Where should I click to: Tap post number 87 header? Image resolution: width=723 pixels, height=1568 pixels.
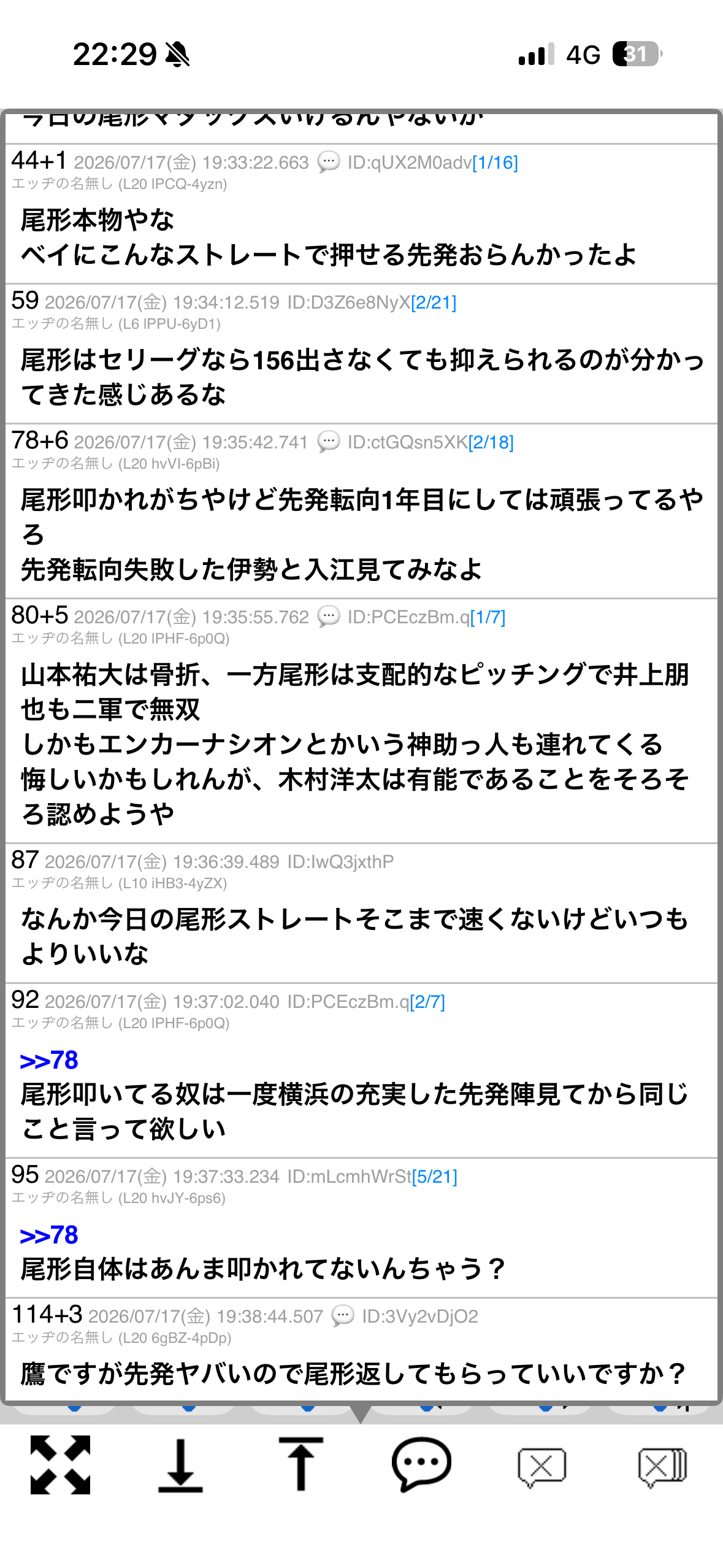[x=25, y=860]
